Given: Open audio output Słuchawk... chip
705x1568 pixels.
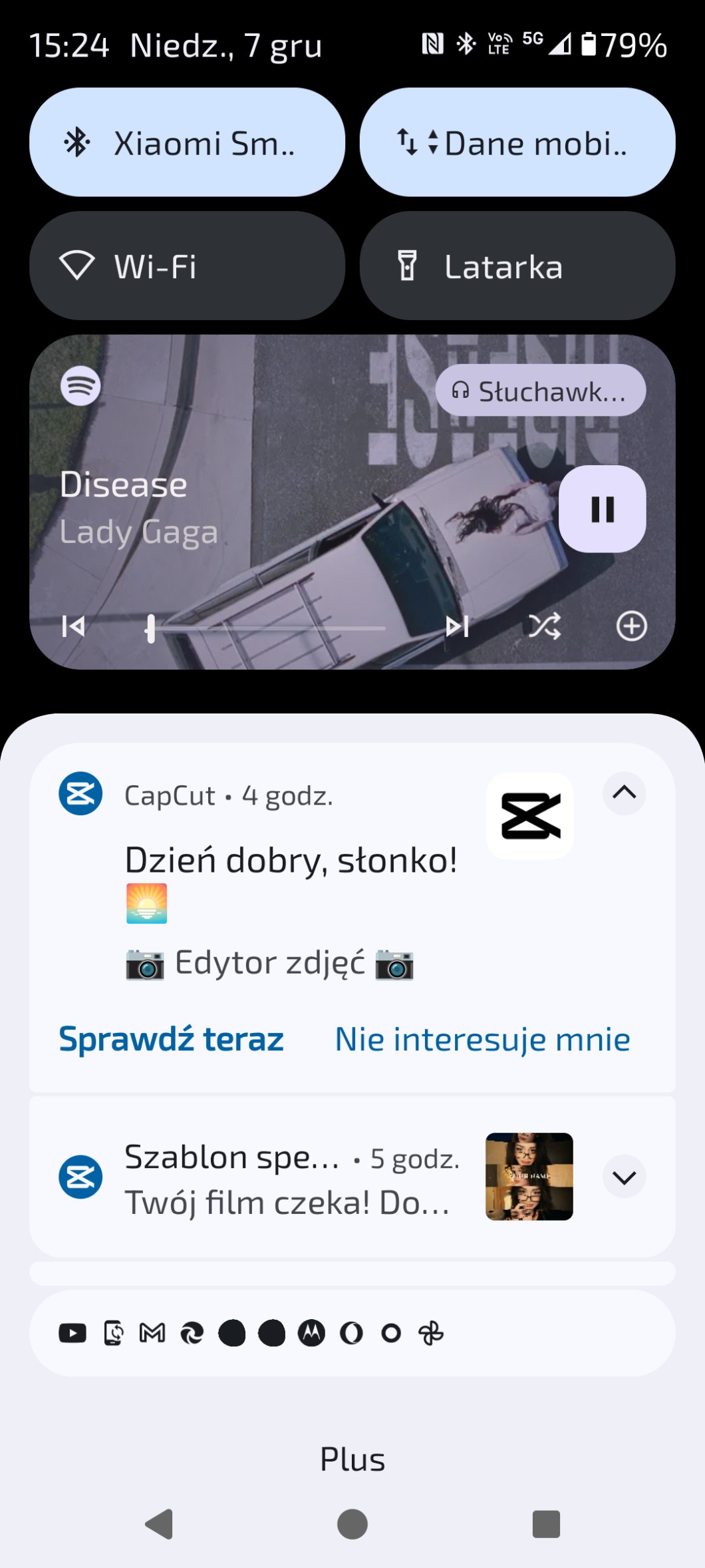Looking at the screenshot, I should tap(540, 391).
